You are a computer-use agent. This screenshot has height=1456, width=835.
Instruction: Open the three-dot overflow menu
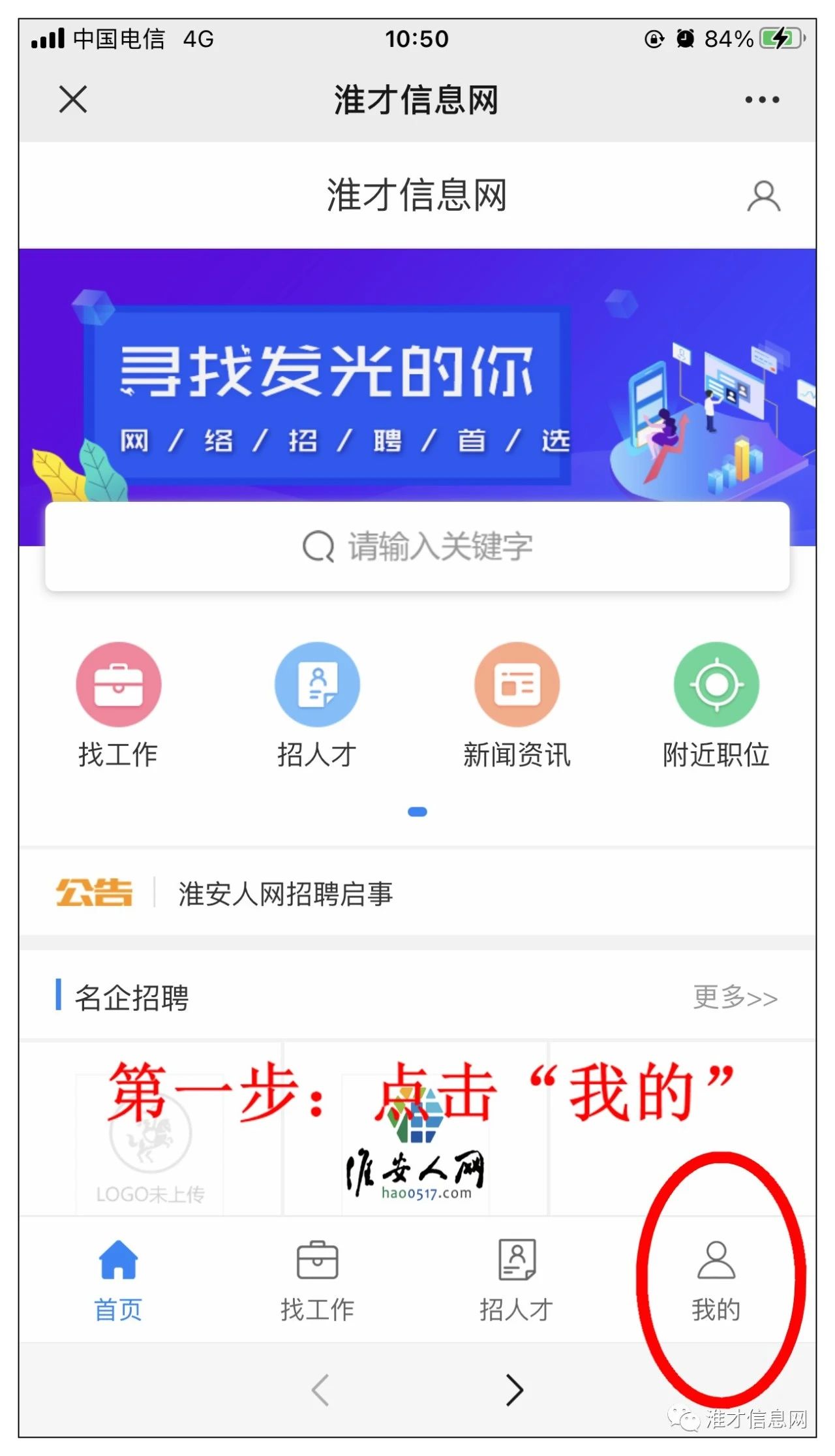pos(762,100)
